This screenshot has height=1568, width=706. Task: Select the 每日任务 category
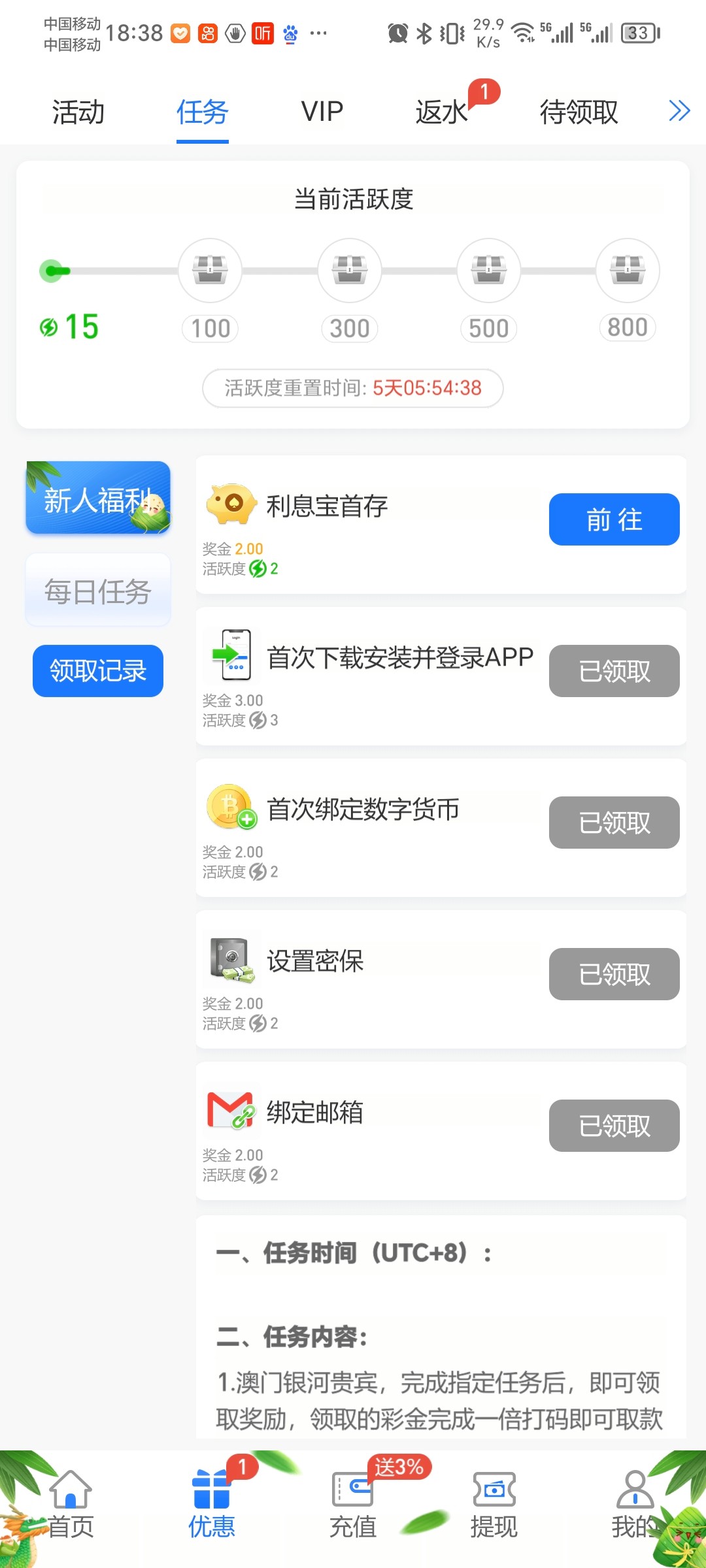[x=98, y=591]
